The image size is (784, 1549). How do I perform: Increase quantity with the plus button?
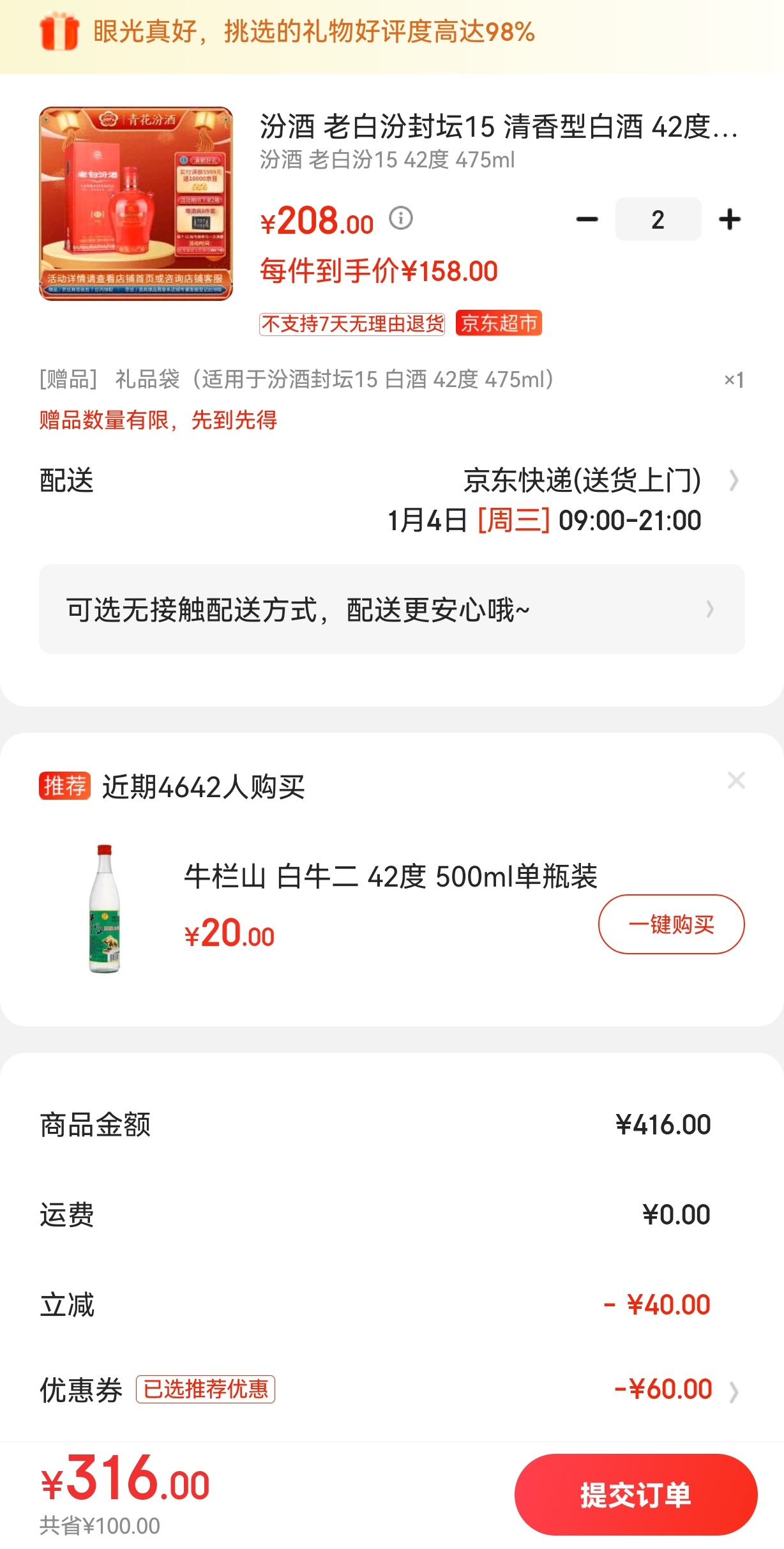730,219
